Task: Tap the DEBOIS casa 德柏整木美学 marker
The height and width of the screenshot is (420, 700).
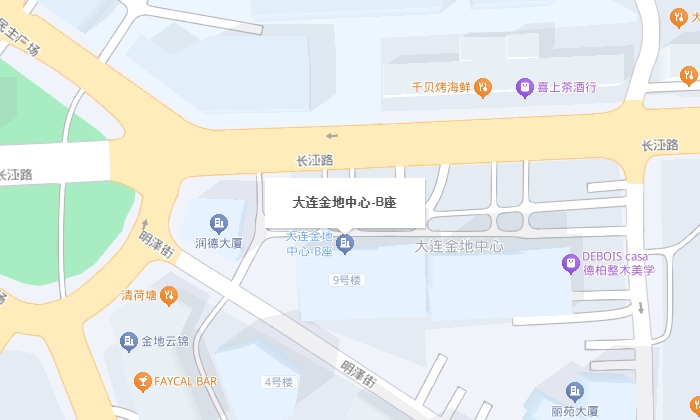Action: pyautogui.click(x=570, y=263)
